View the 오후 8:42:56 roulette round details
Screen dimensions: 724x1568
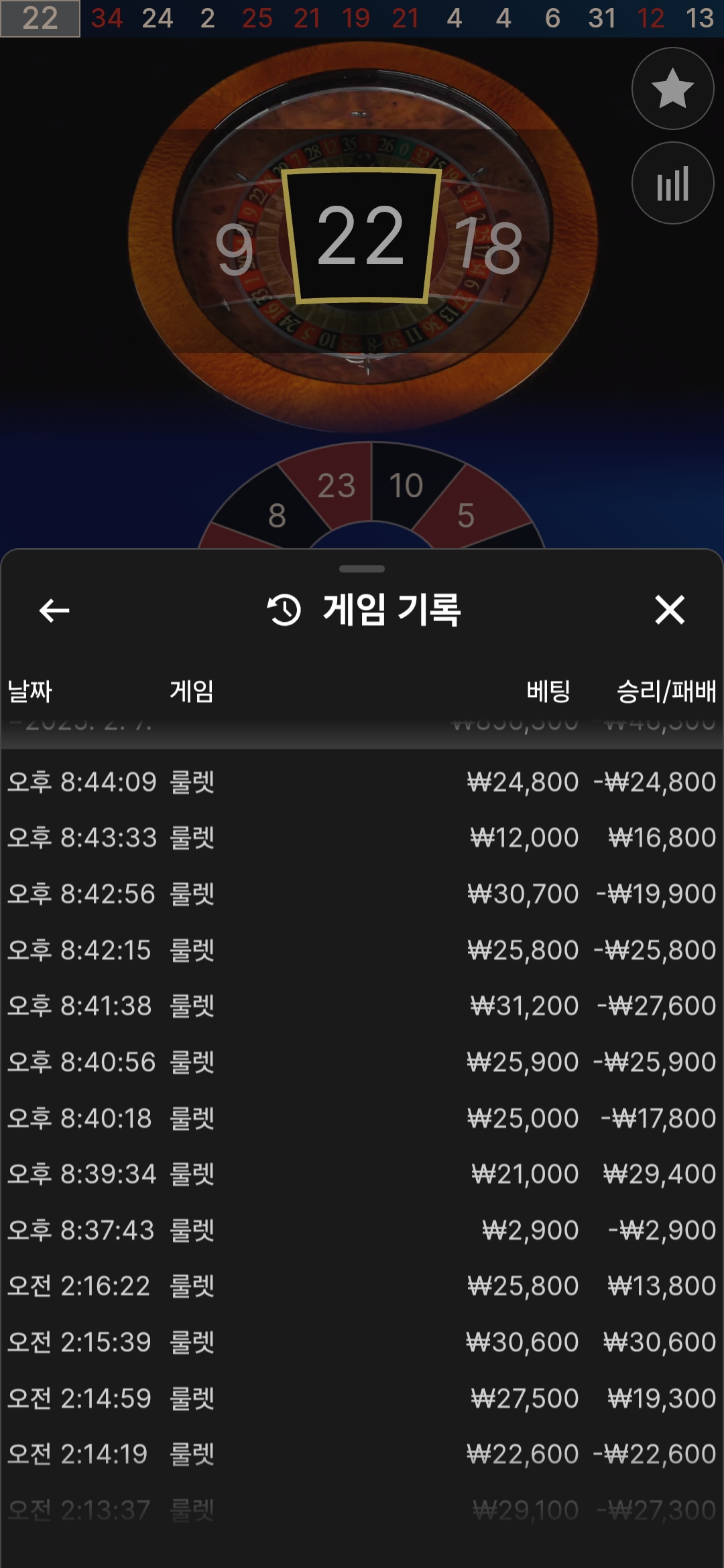coord(362,894)
